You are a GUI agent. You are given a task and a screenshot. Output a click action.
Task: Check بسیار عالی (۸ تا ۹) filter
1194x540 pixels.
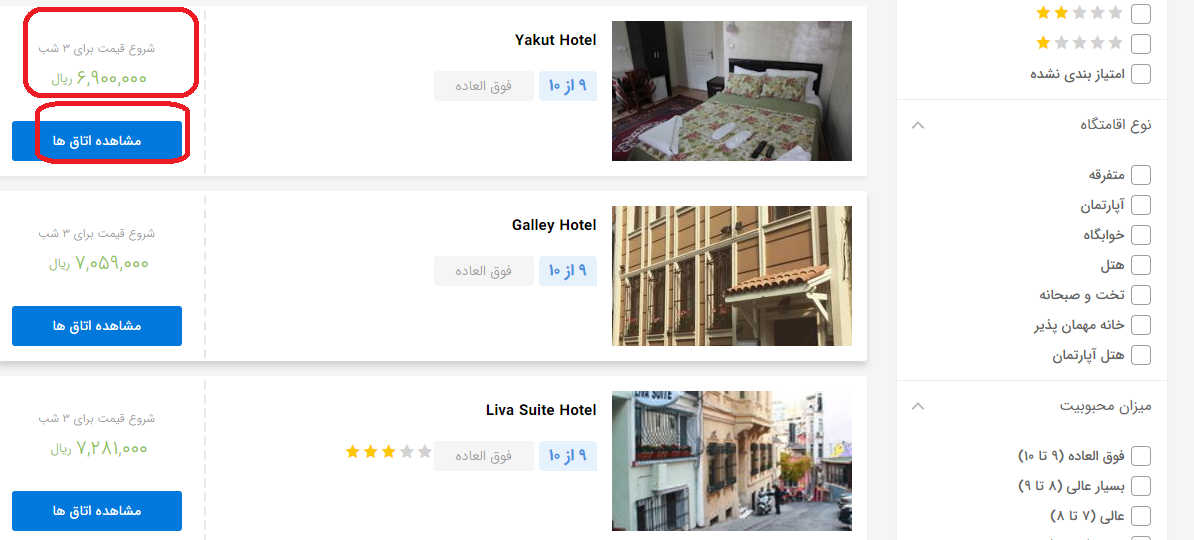[1140, 486]
